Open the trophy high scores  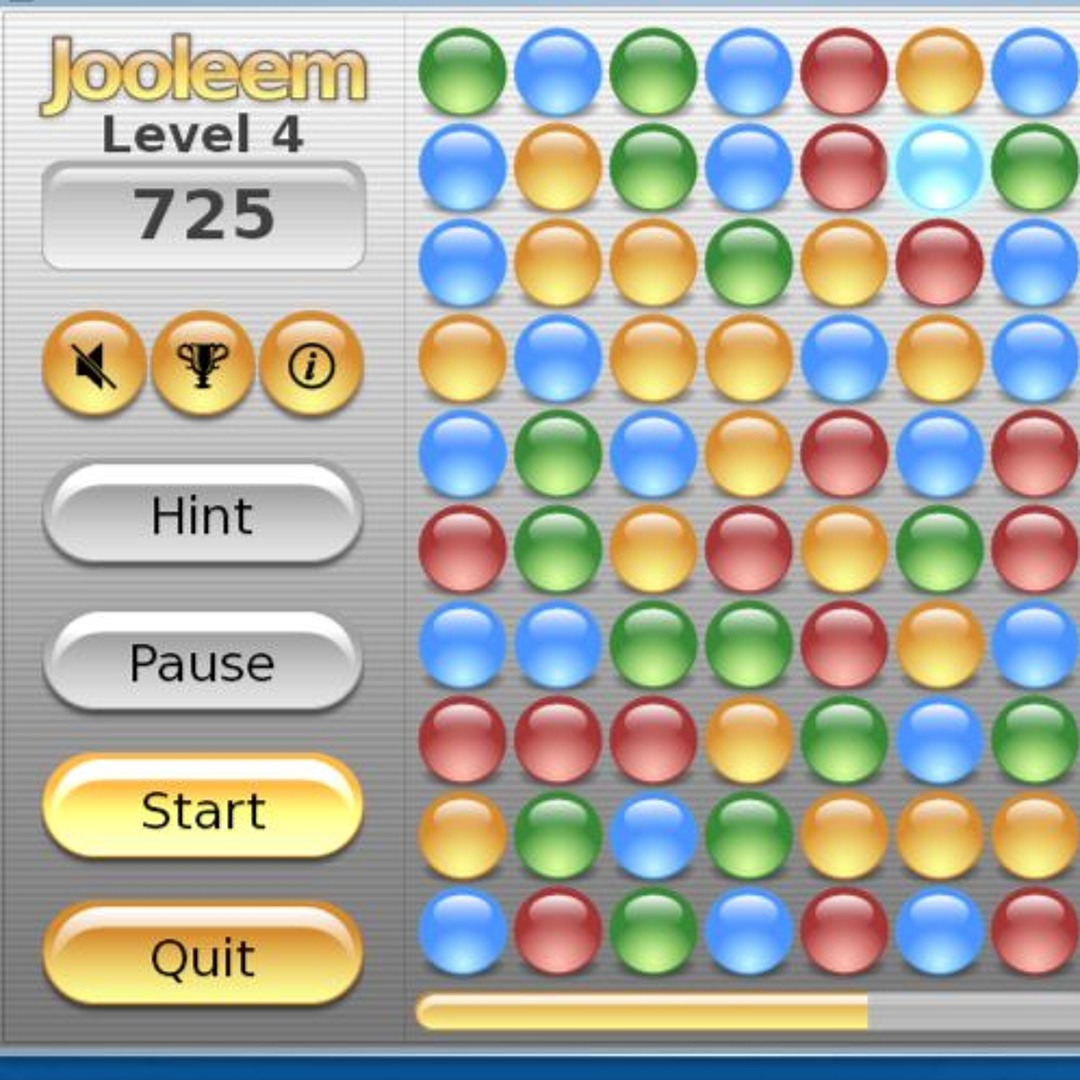point(203,365)
